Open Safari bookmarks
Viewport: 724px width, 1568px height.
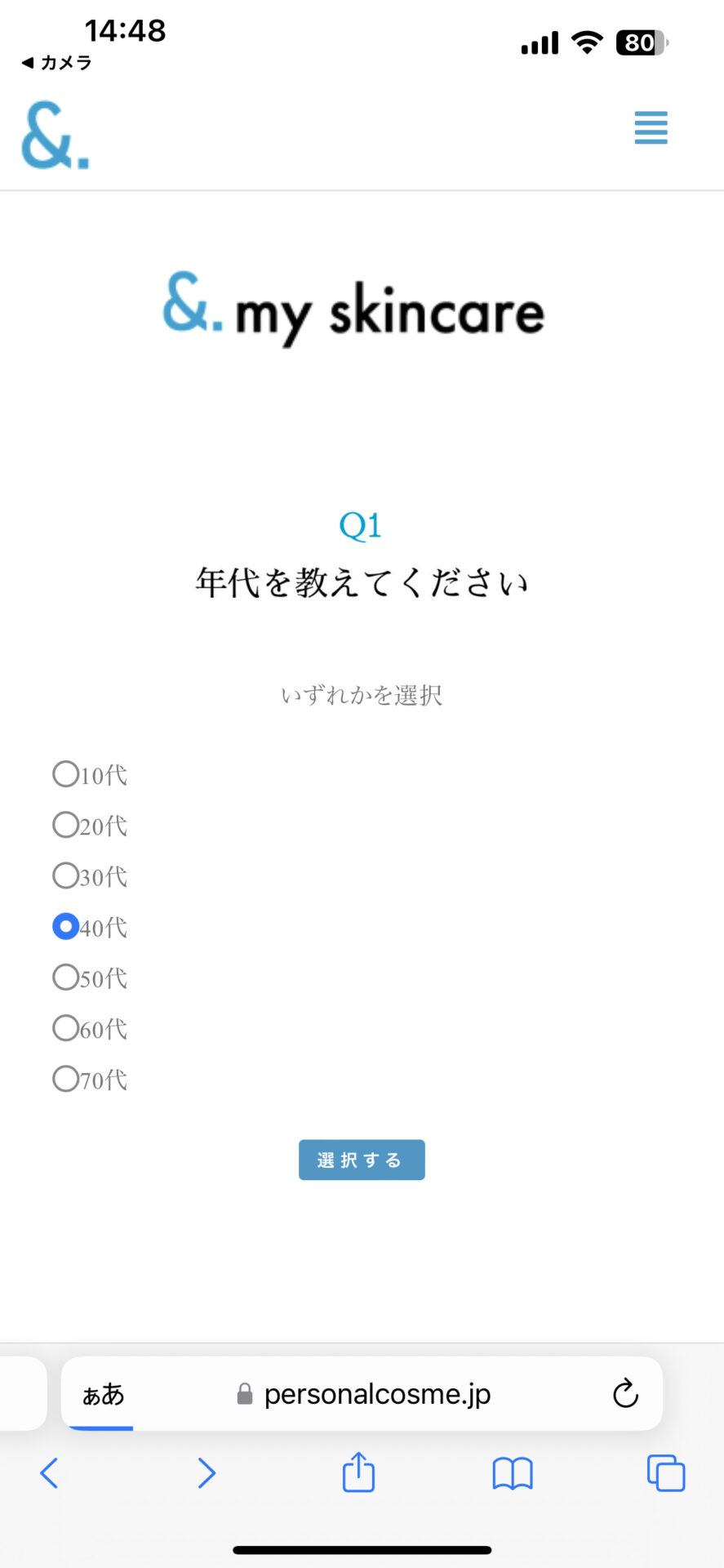pyautogui.click(x=513, y=1473)
